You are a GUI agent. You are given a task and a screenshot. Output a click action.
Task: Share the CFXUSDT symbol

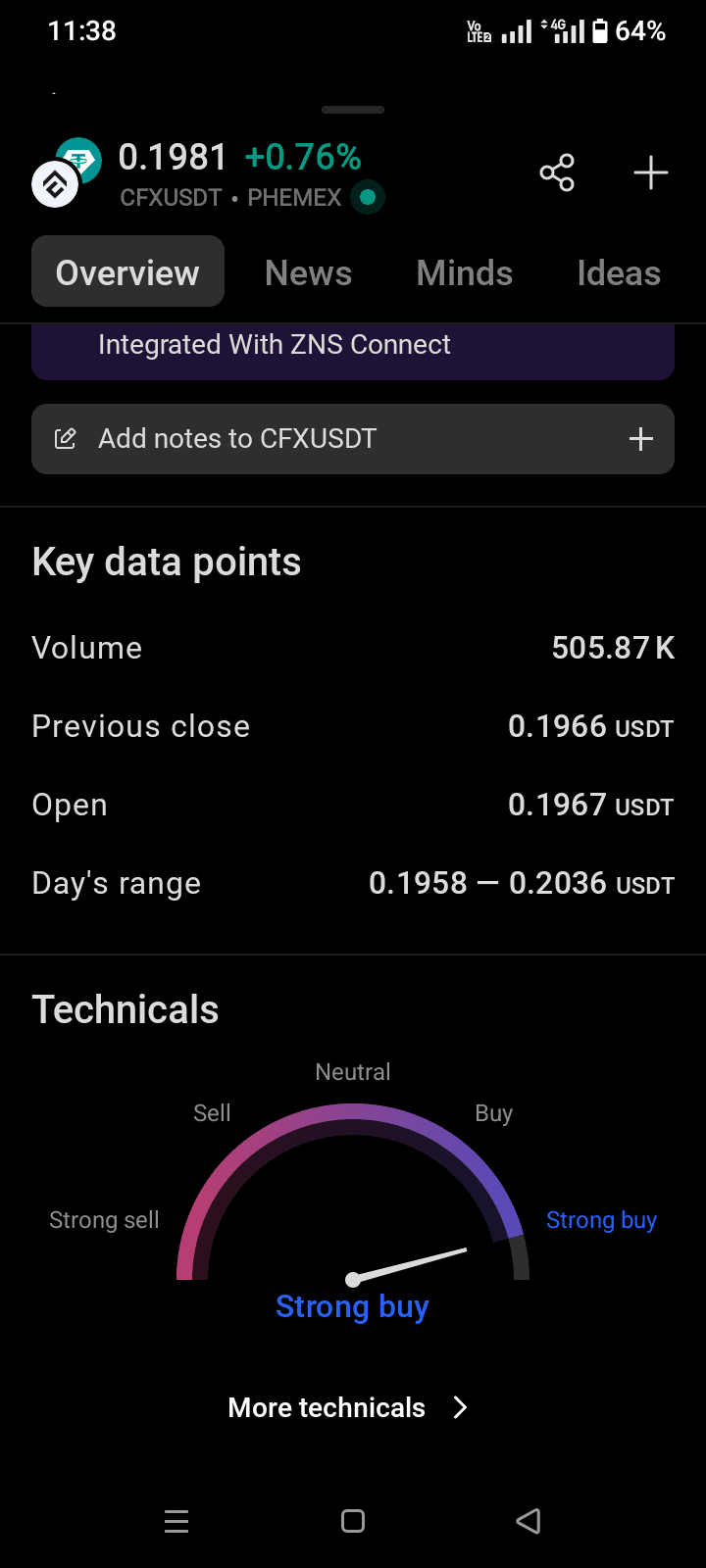[x=557, y=173]
